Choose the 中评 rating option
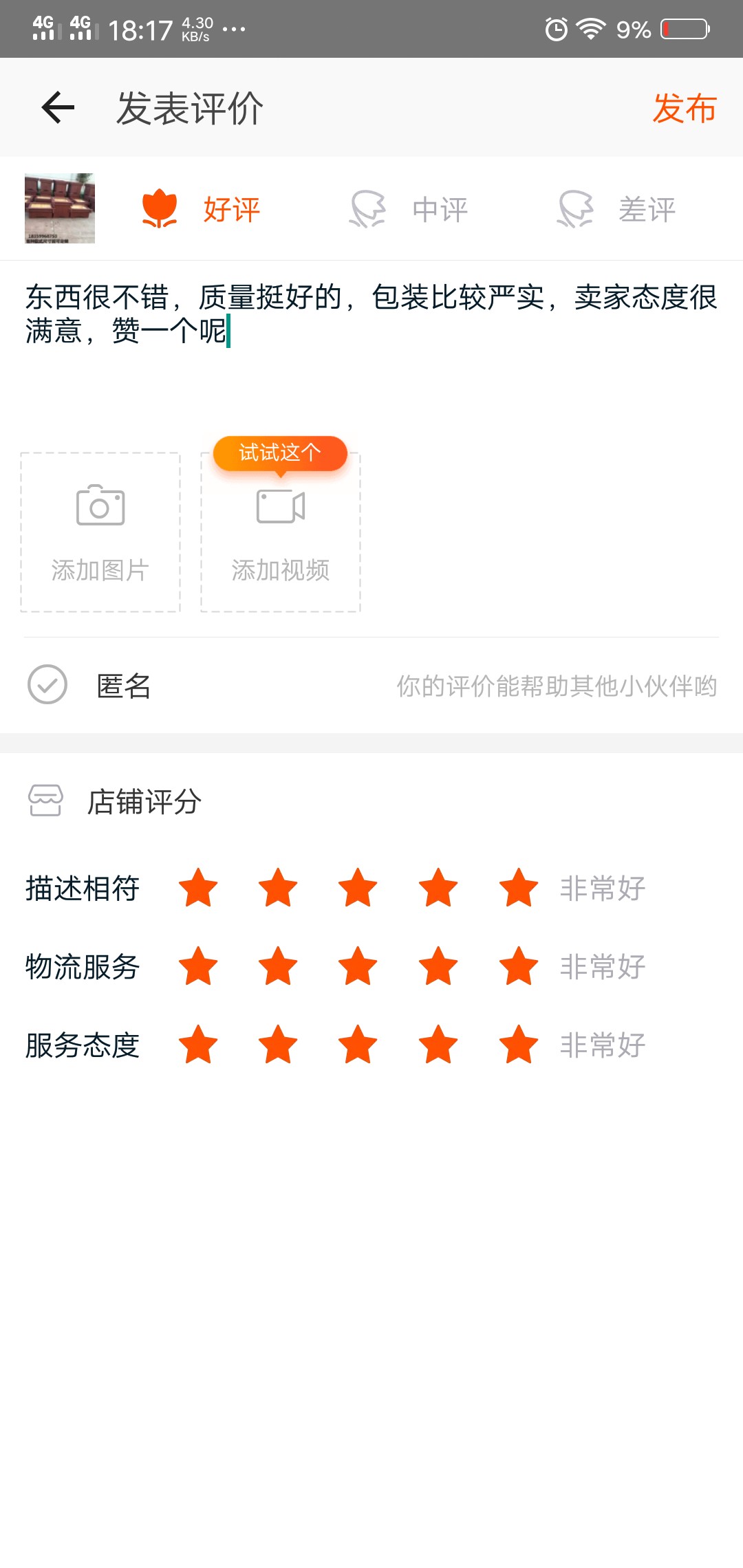Screen dimensions: 743x1568 point(409,209)
